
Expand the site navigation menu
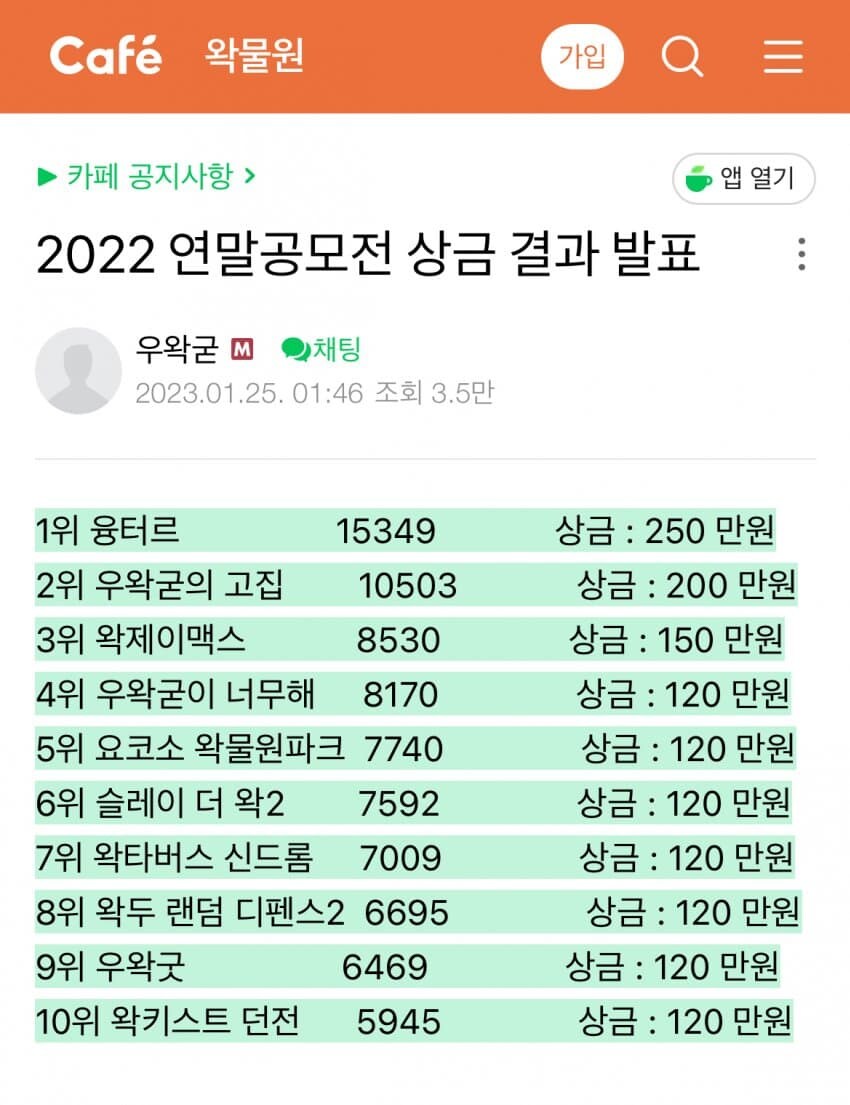coord(783,57)
